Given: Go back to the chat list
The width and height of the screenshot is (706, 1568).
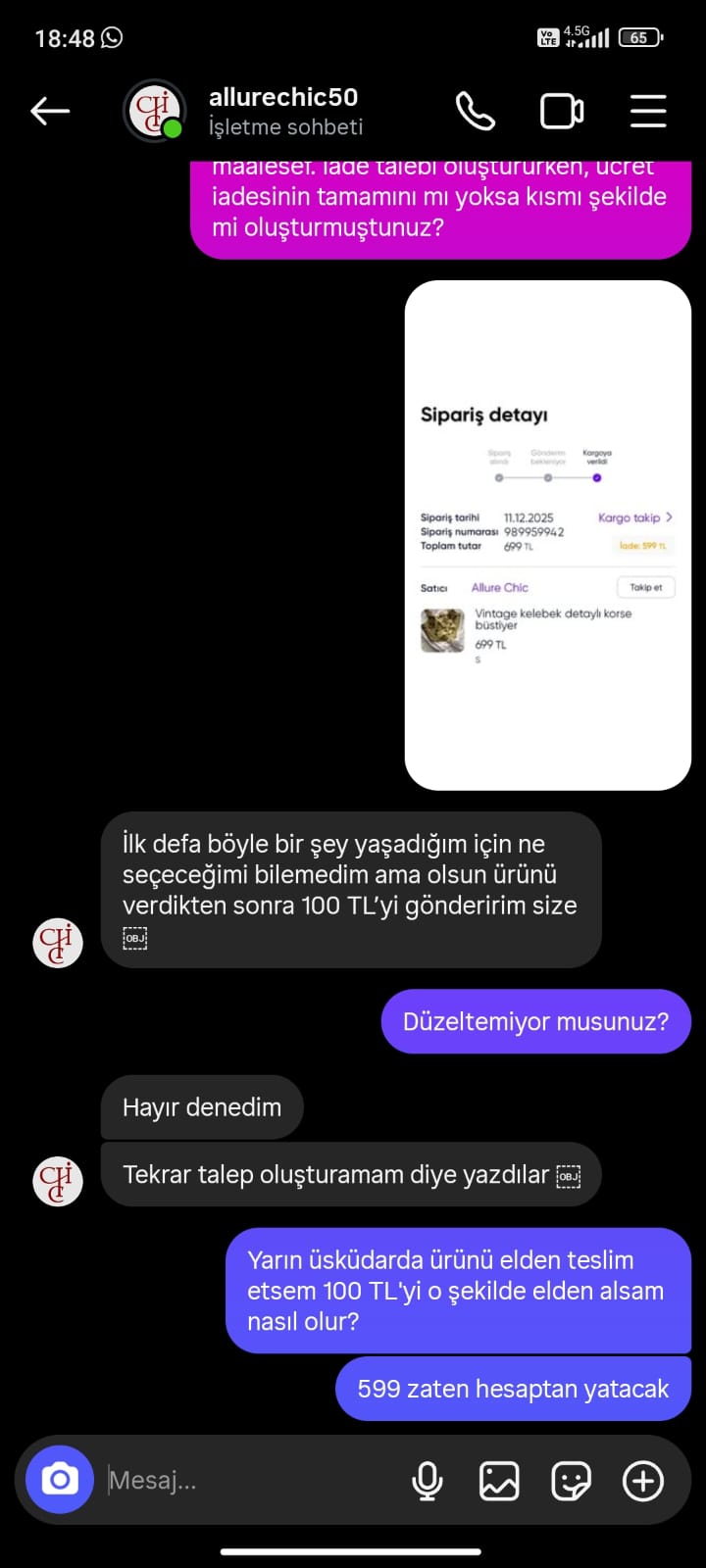Looking at the screenshot, I should pyautogui.click(x=50, y=112).
